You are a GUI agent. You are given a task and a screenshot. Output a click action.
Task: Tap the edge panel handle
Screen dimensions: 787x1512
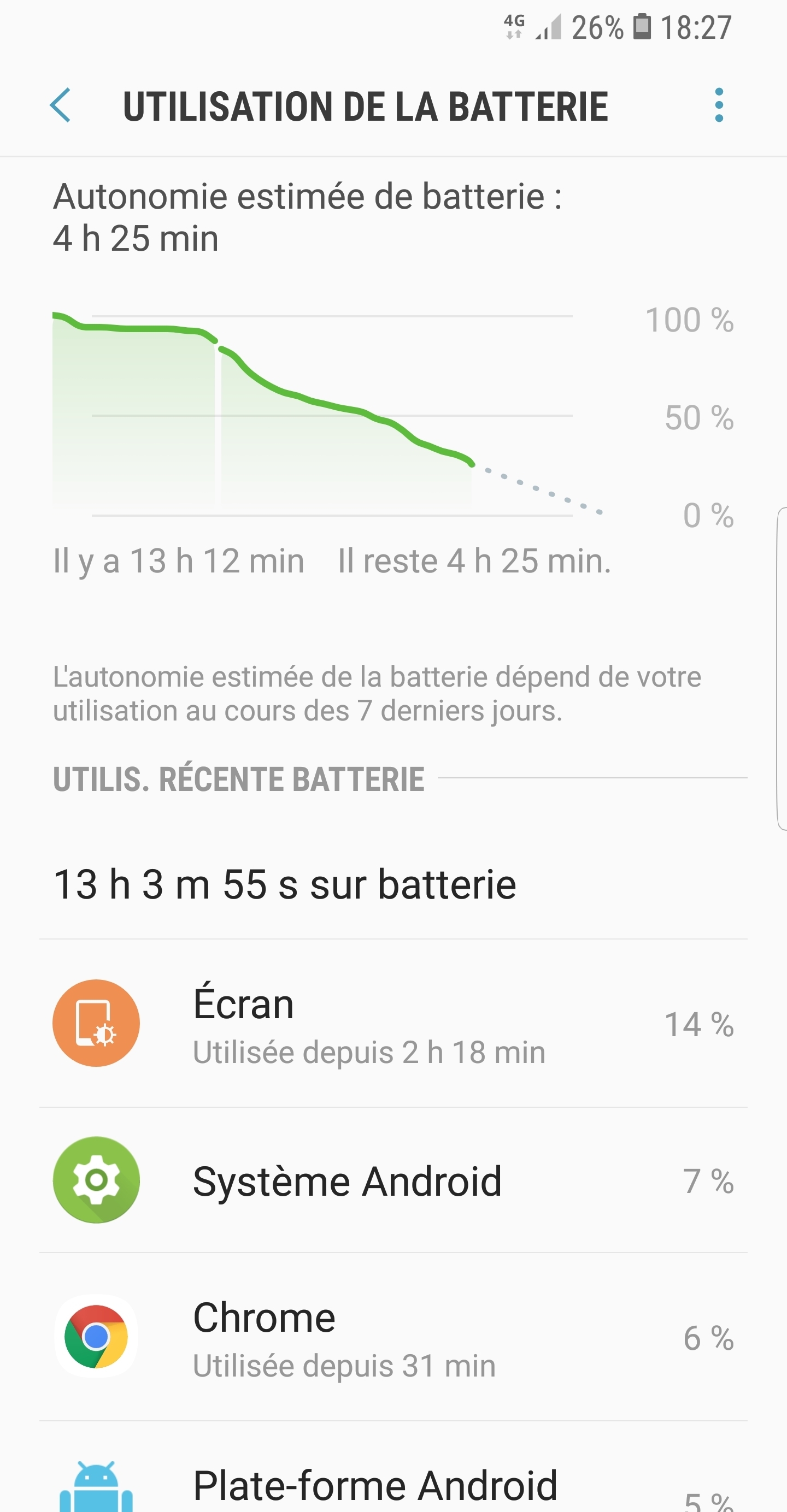782,669
